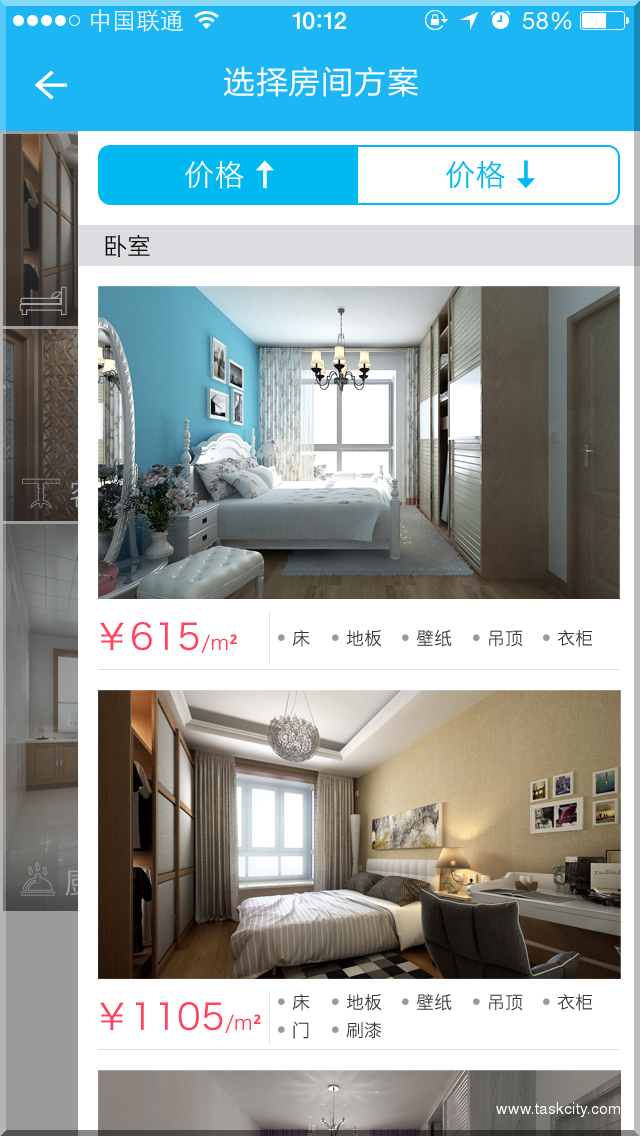
Task: Sort by price ascending
Action: coord(228,175)
